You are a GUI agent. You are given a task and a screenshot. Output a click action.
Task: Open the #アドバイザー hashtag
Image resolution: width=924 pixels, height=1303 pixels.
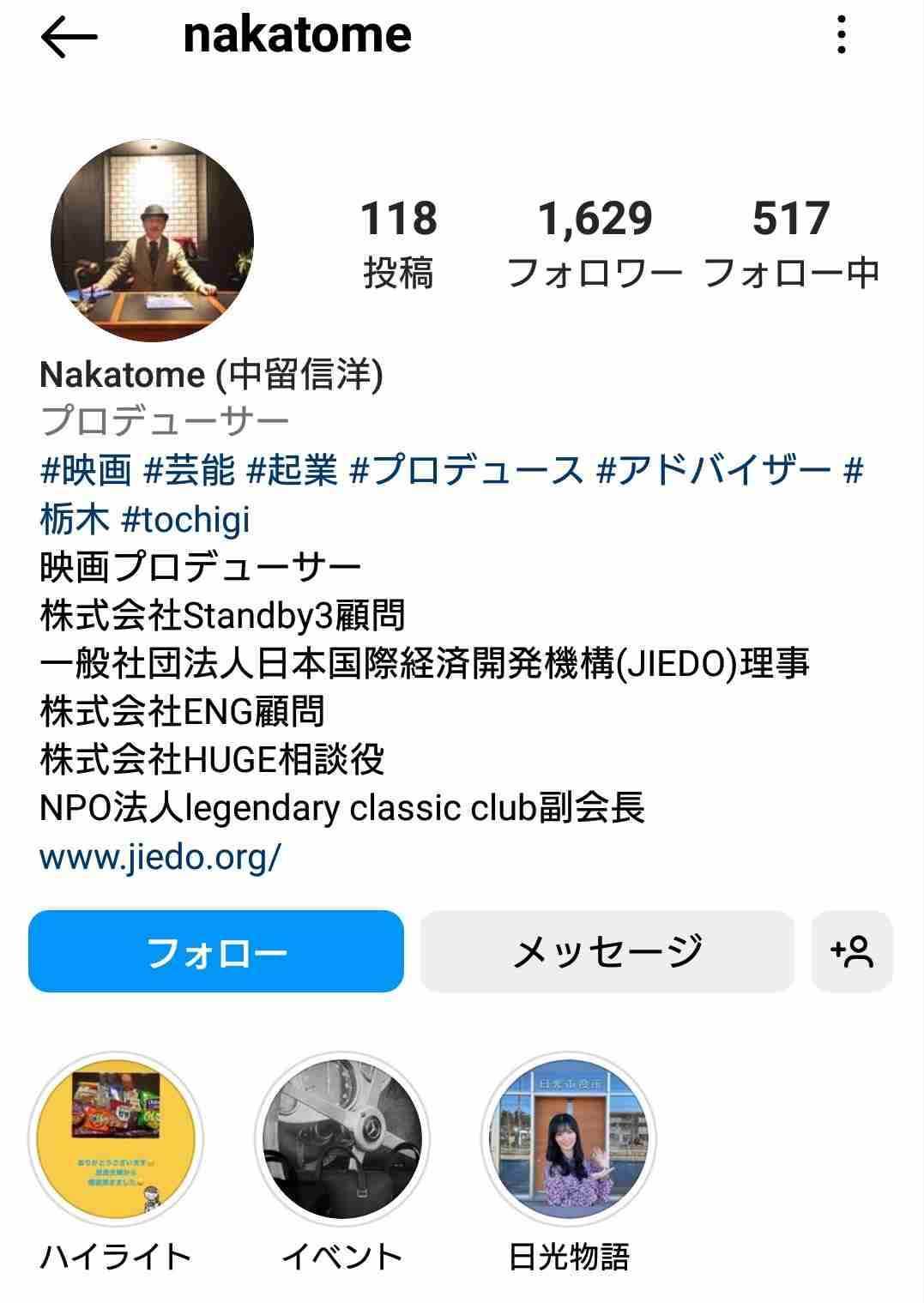pyautogui.click(x=714, y=470)
